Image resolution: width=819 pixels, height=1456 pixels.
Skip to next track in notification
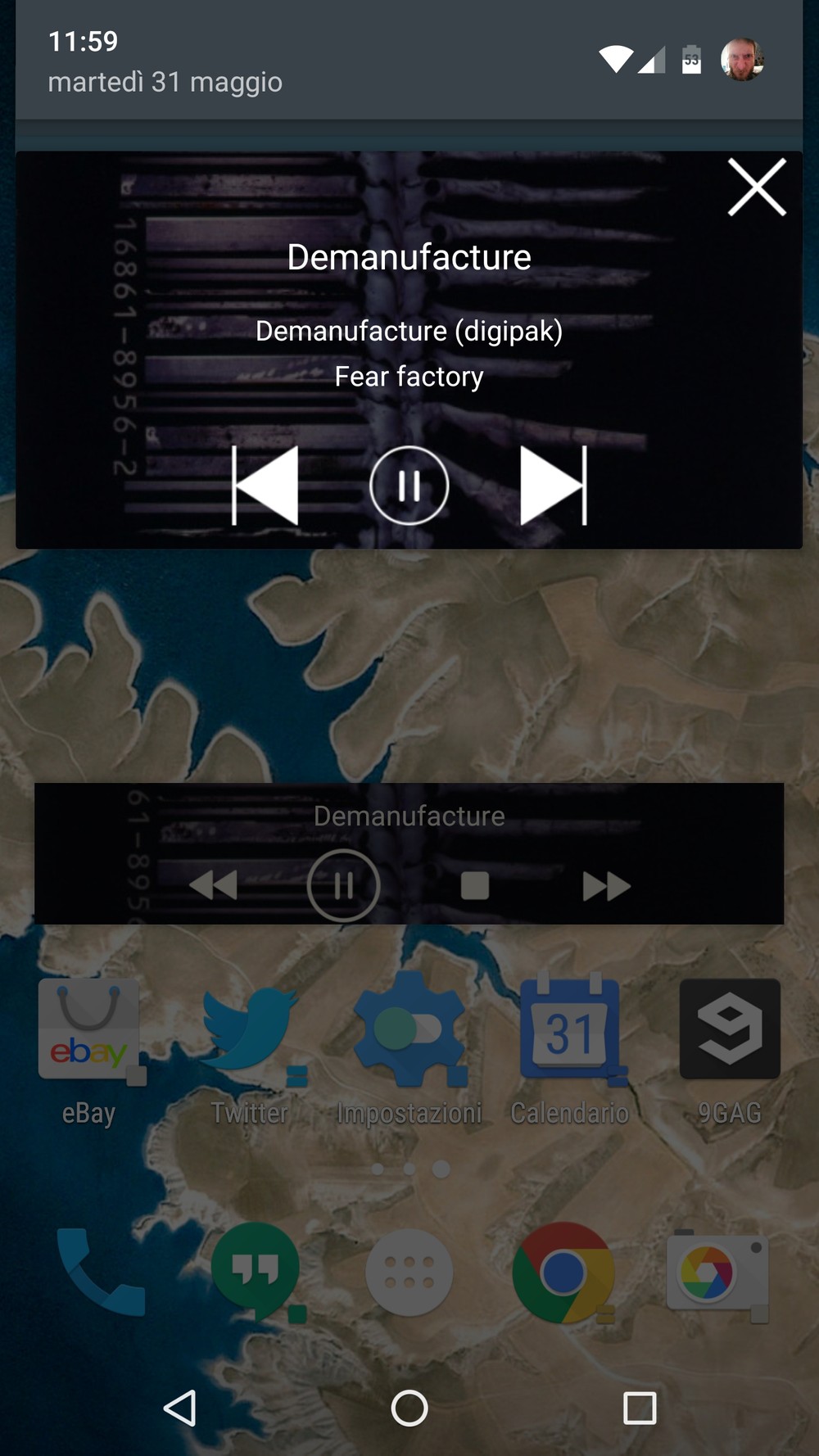(x=554, y=486)
